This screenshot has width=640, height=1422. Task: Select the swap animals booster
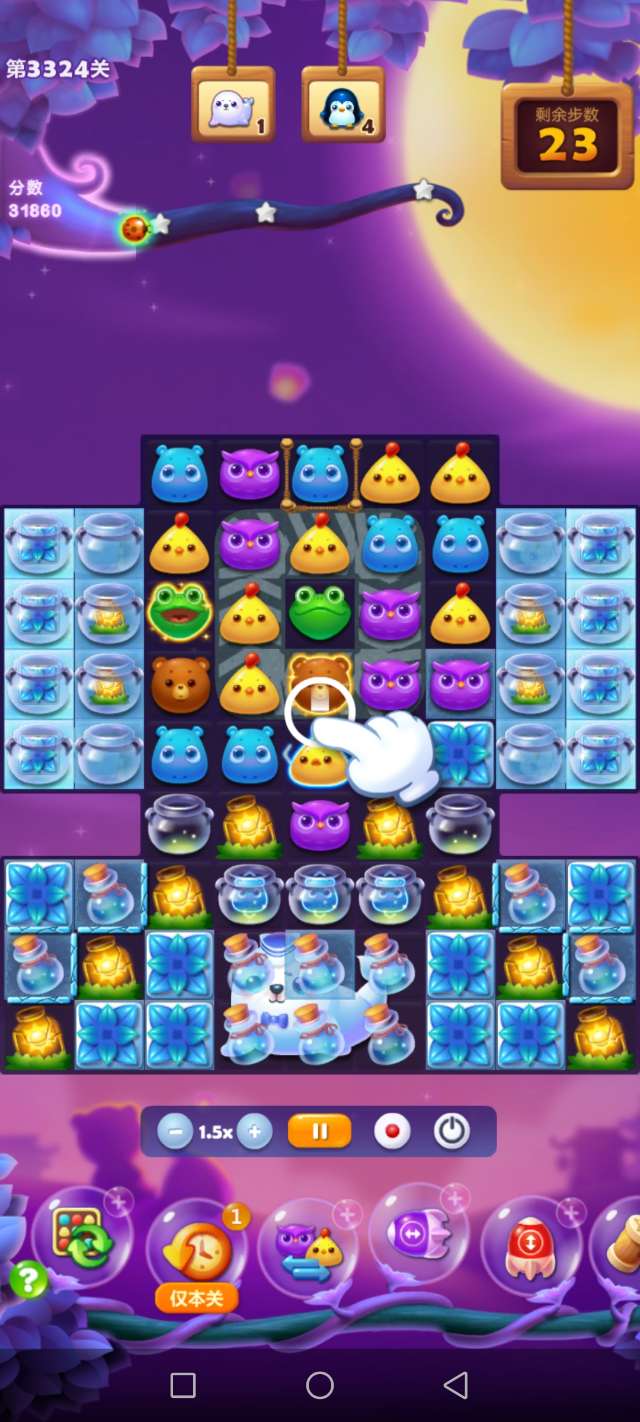coord(308,1250)
